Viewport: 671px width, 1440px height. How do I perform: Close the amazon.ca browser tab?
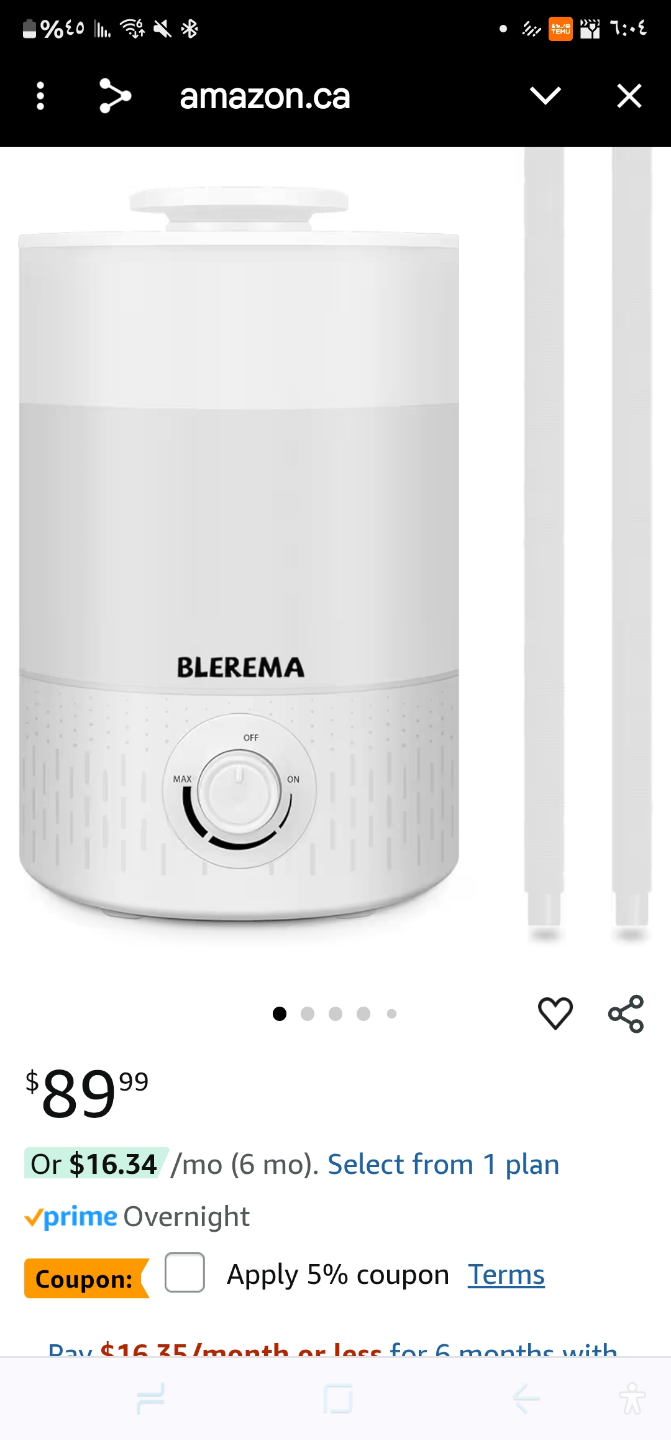coord(629,96)
